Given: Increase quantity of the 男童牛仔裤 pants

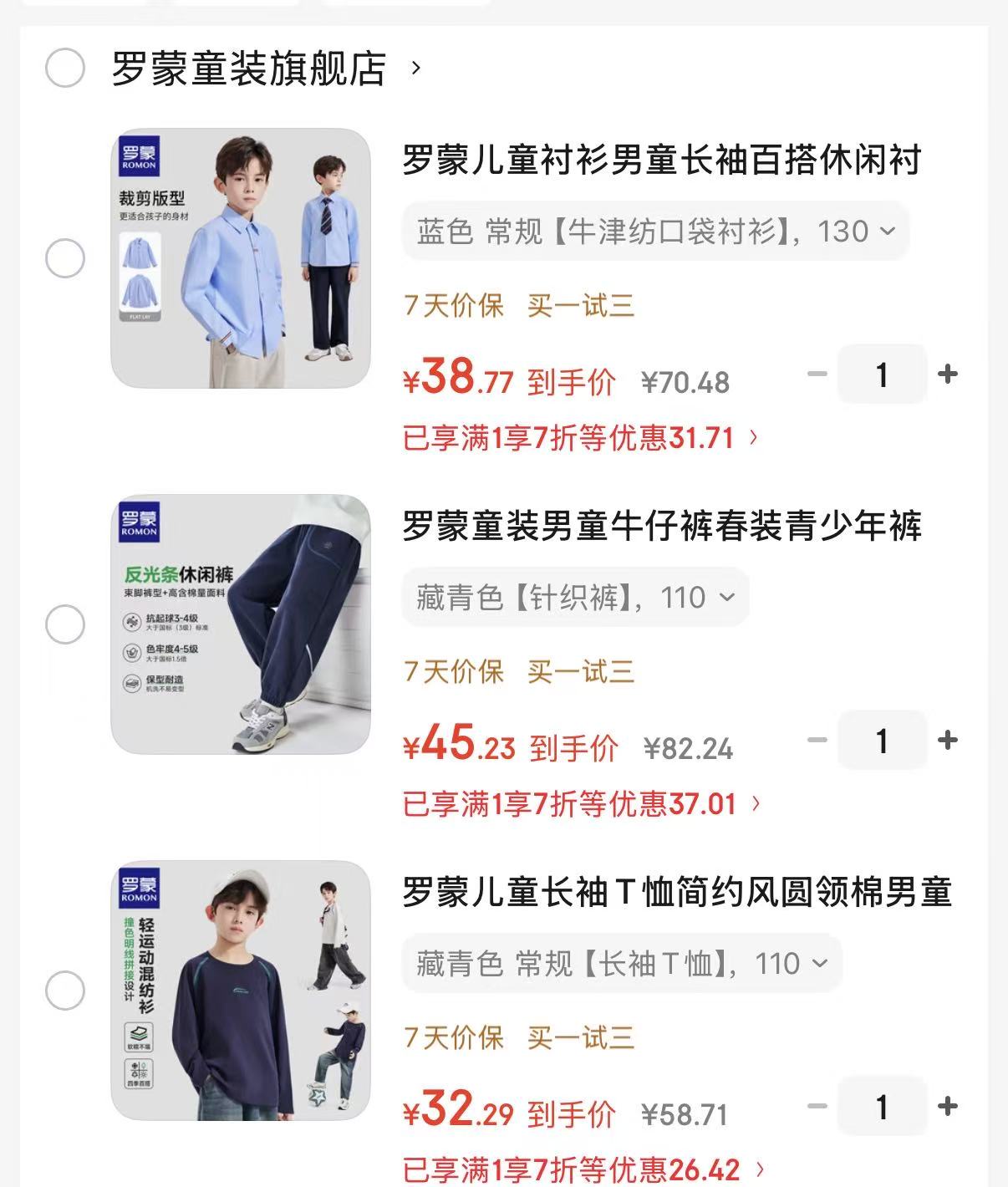Looking at the screenshot, I should coord(947,740).
